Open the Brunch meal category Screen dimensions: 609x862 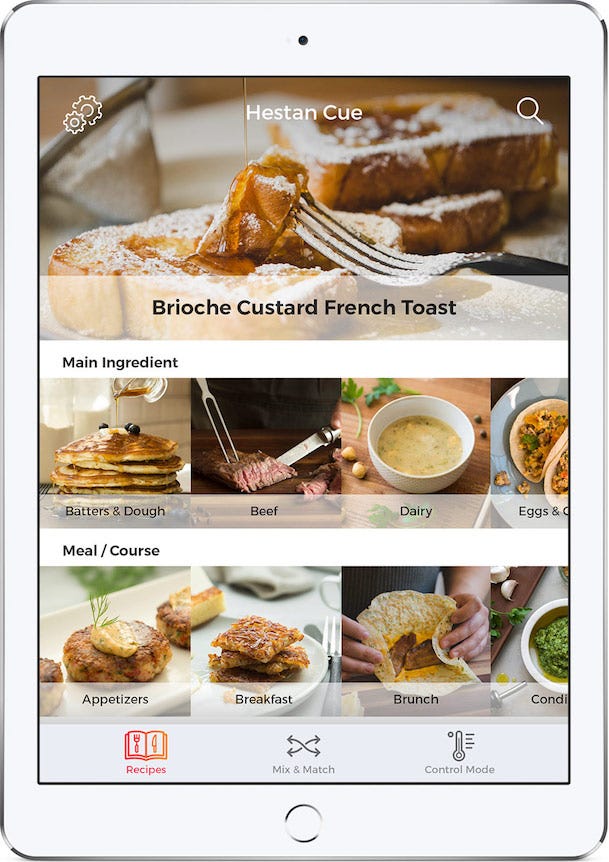tap(415, 642)
